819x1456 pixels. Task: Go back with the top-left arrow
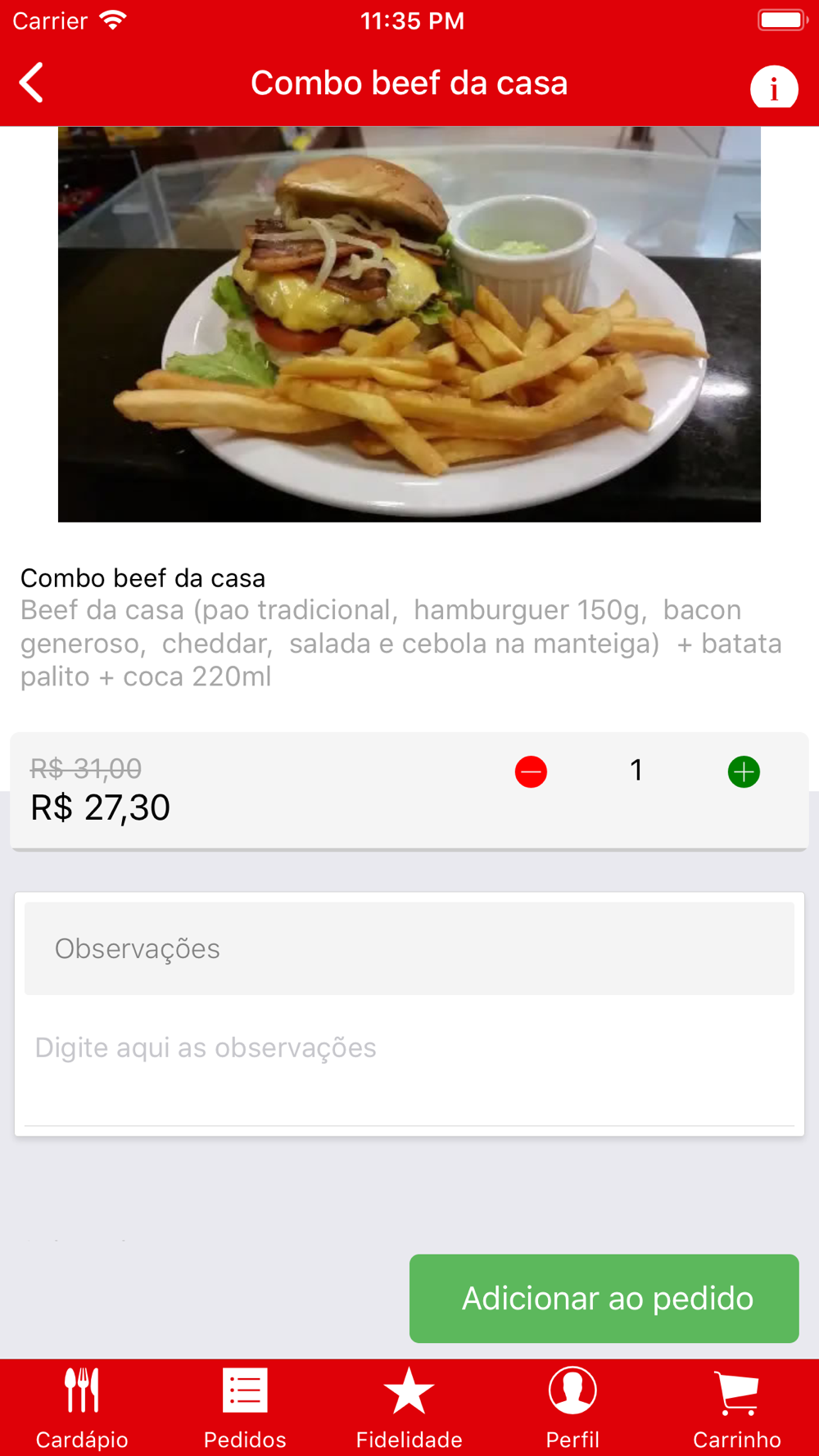click(31, 83)
